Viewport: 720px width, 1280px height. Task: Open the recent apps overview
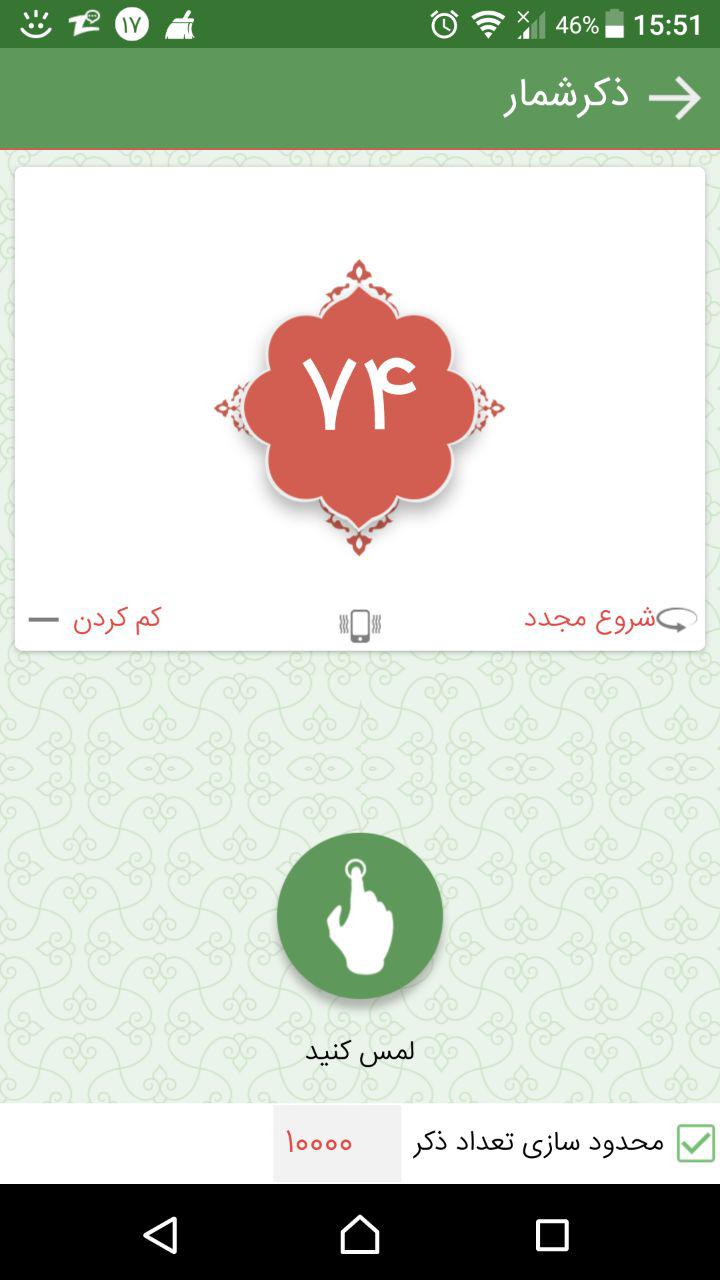pos(552,1235)
